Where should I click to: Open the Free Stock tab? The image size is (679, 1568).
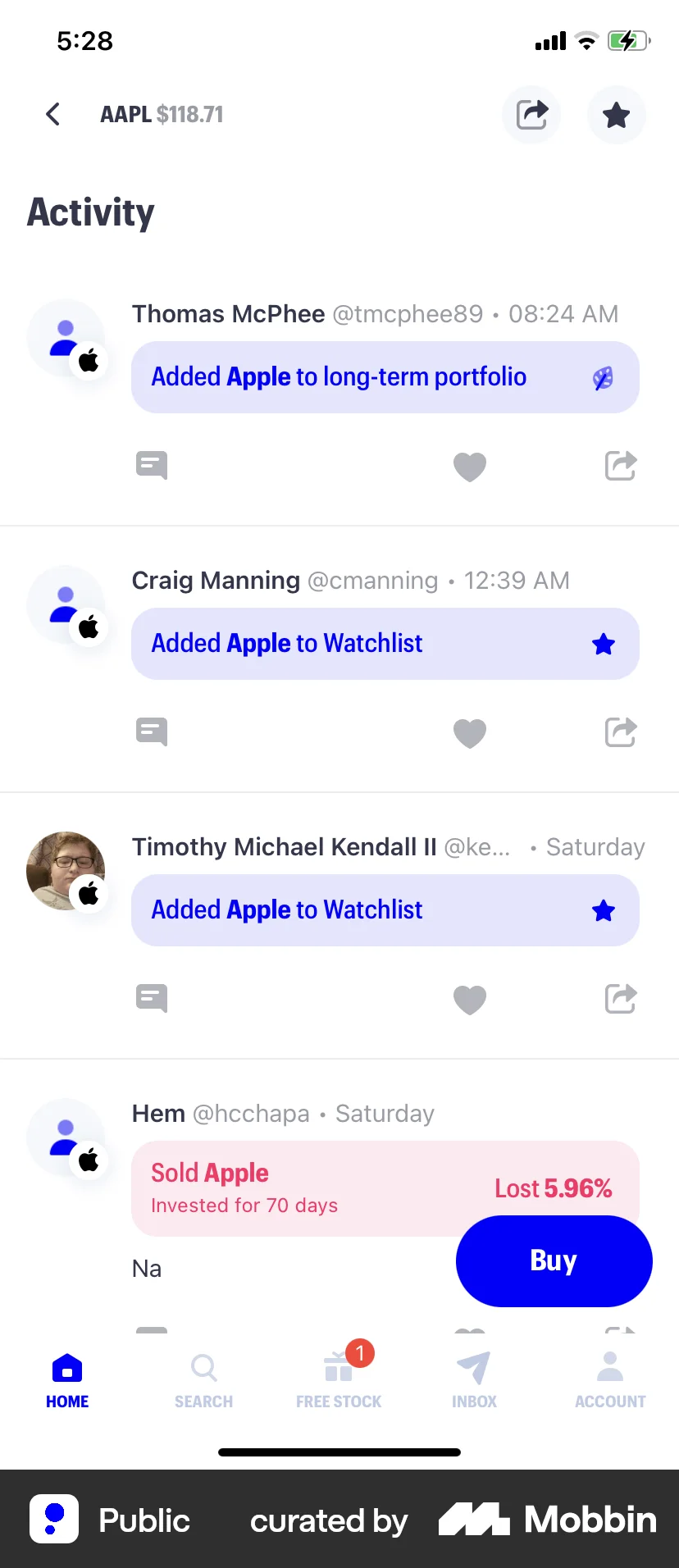pyautogui.click(x=339, y=1380)
